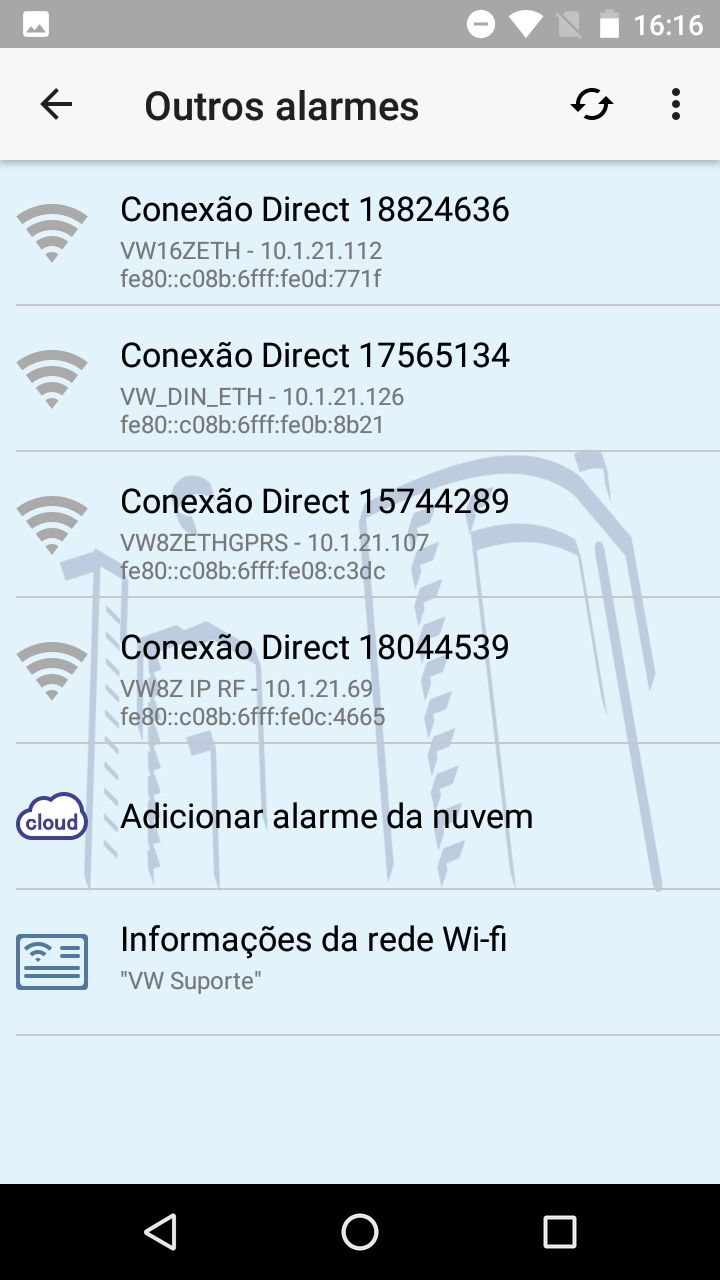
Task: Tap the router icon next to Wi-Fi information
Action: 52,960
